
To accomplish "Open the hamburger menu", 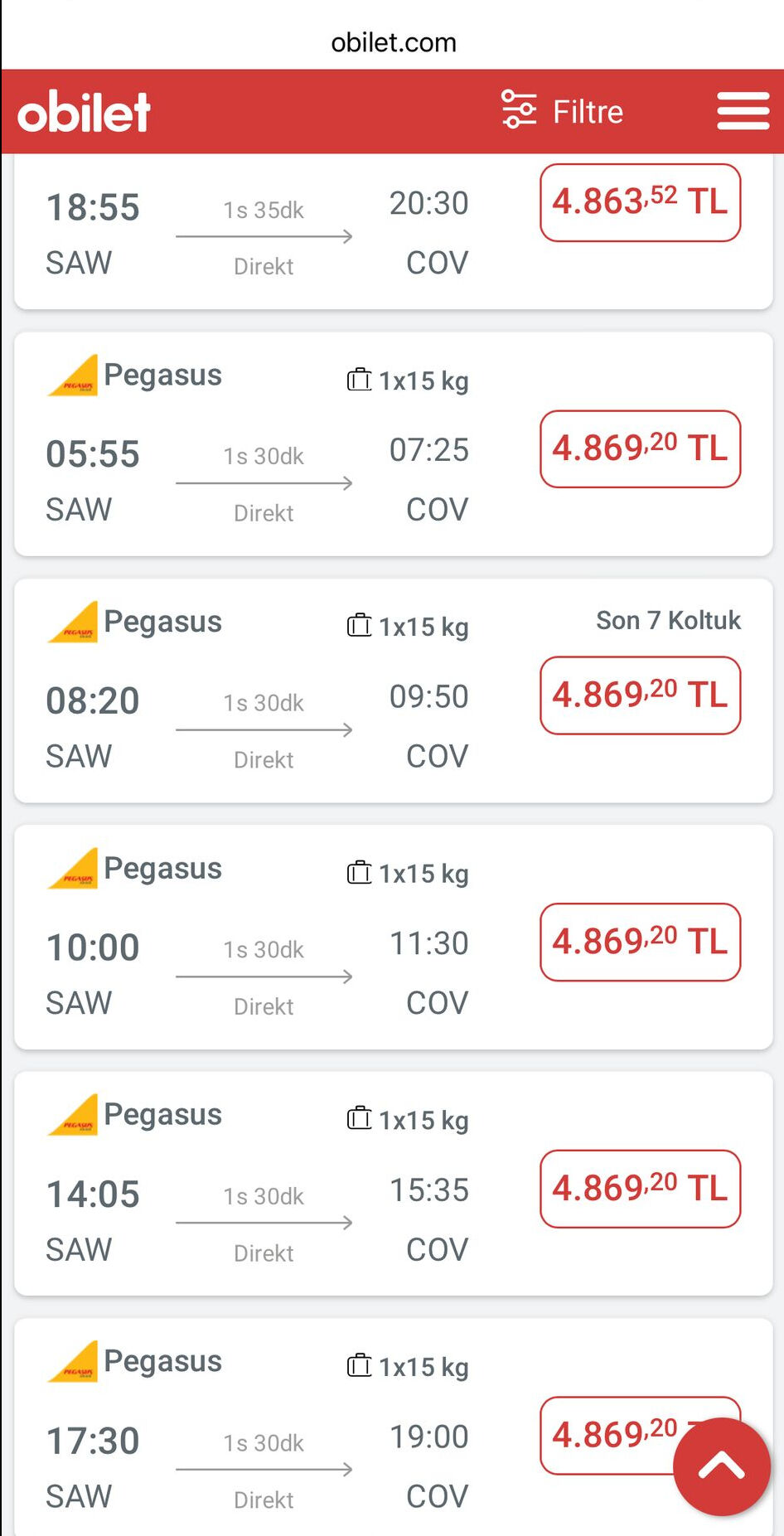I will 743,110.
